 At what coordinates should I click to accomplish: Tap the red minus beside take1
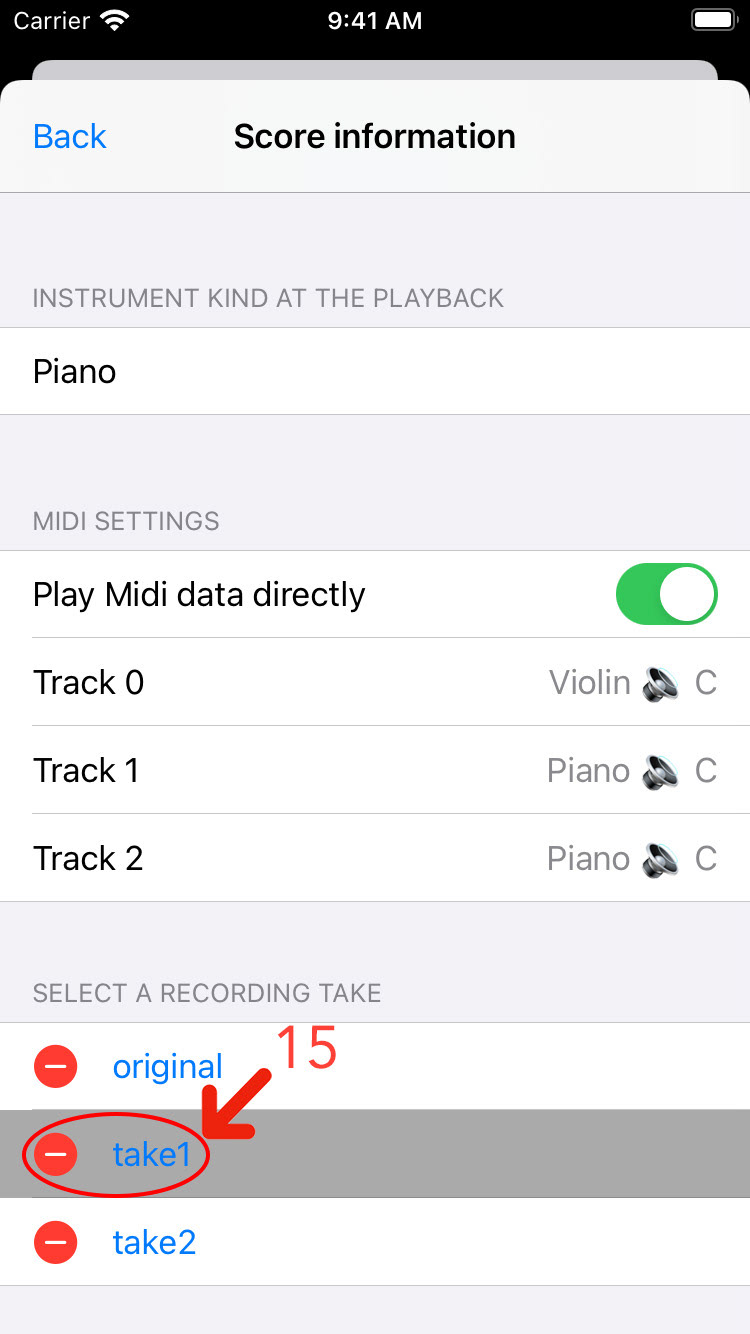click(x=56, y=1154)
